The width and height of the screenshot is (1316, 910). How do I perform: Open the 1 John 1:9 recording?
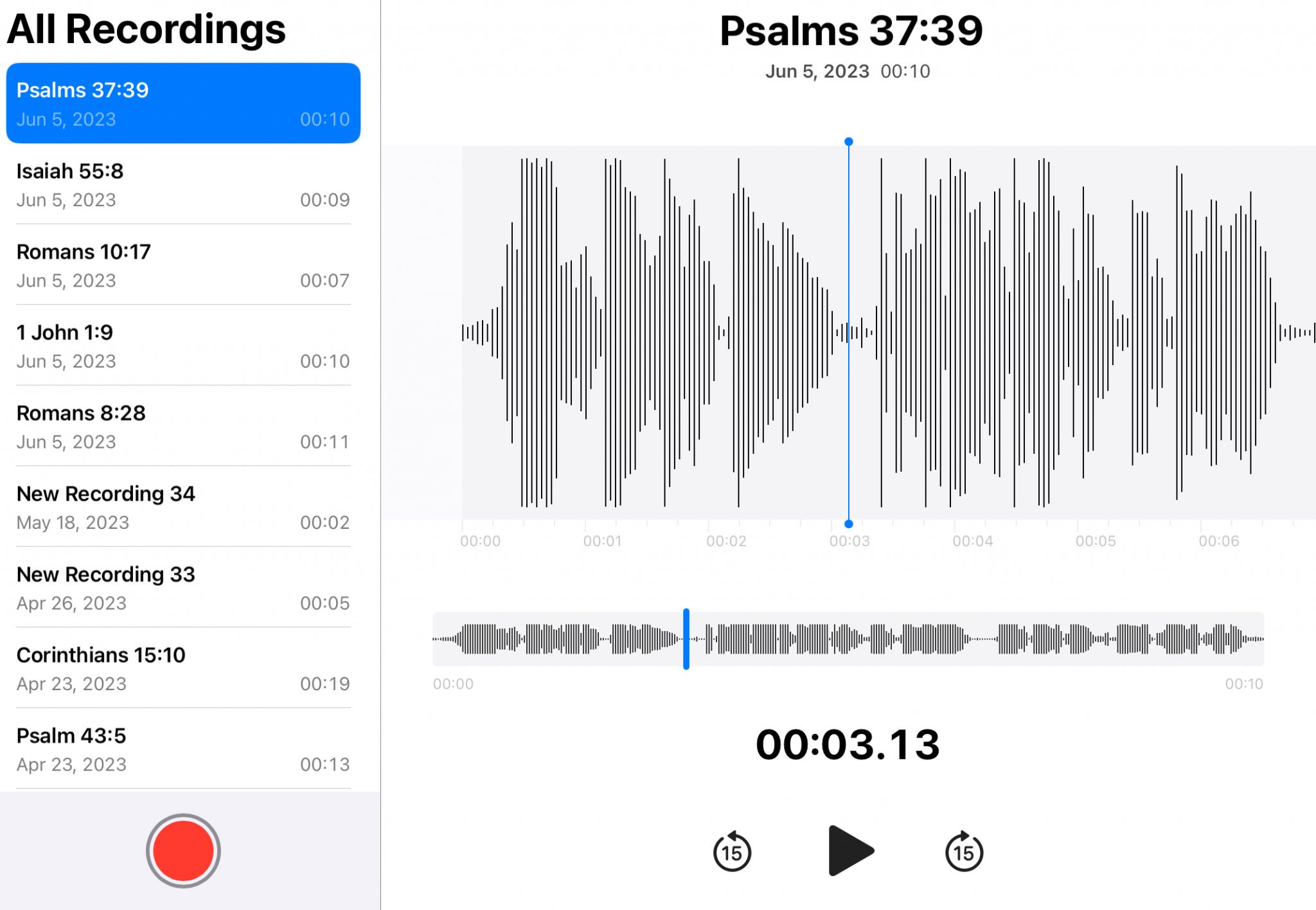(183, 346)
